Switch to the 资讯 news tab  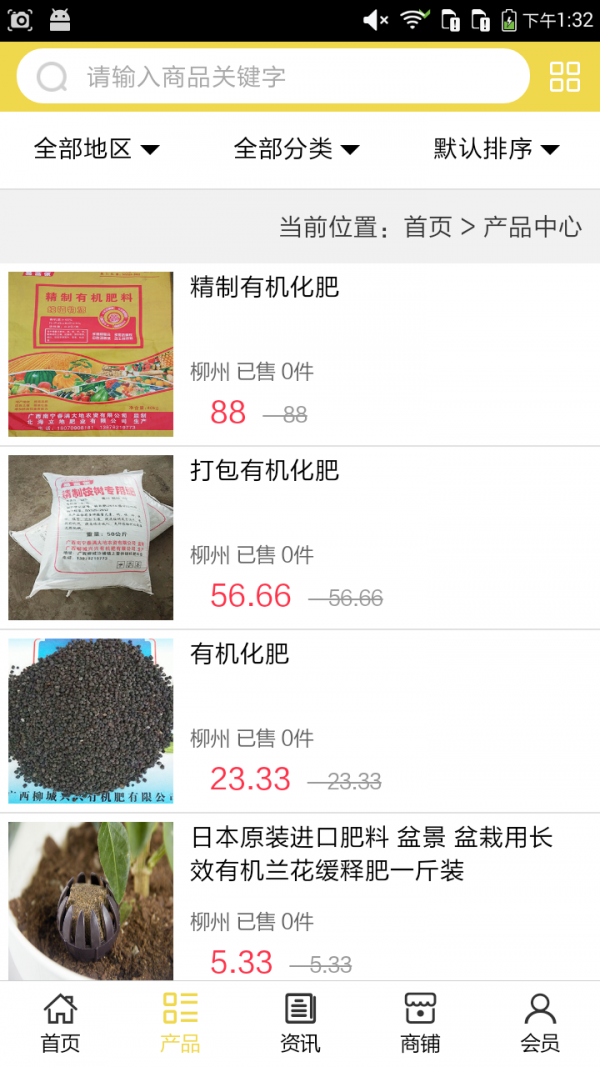(300, 1023)
